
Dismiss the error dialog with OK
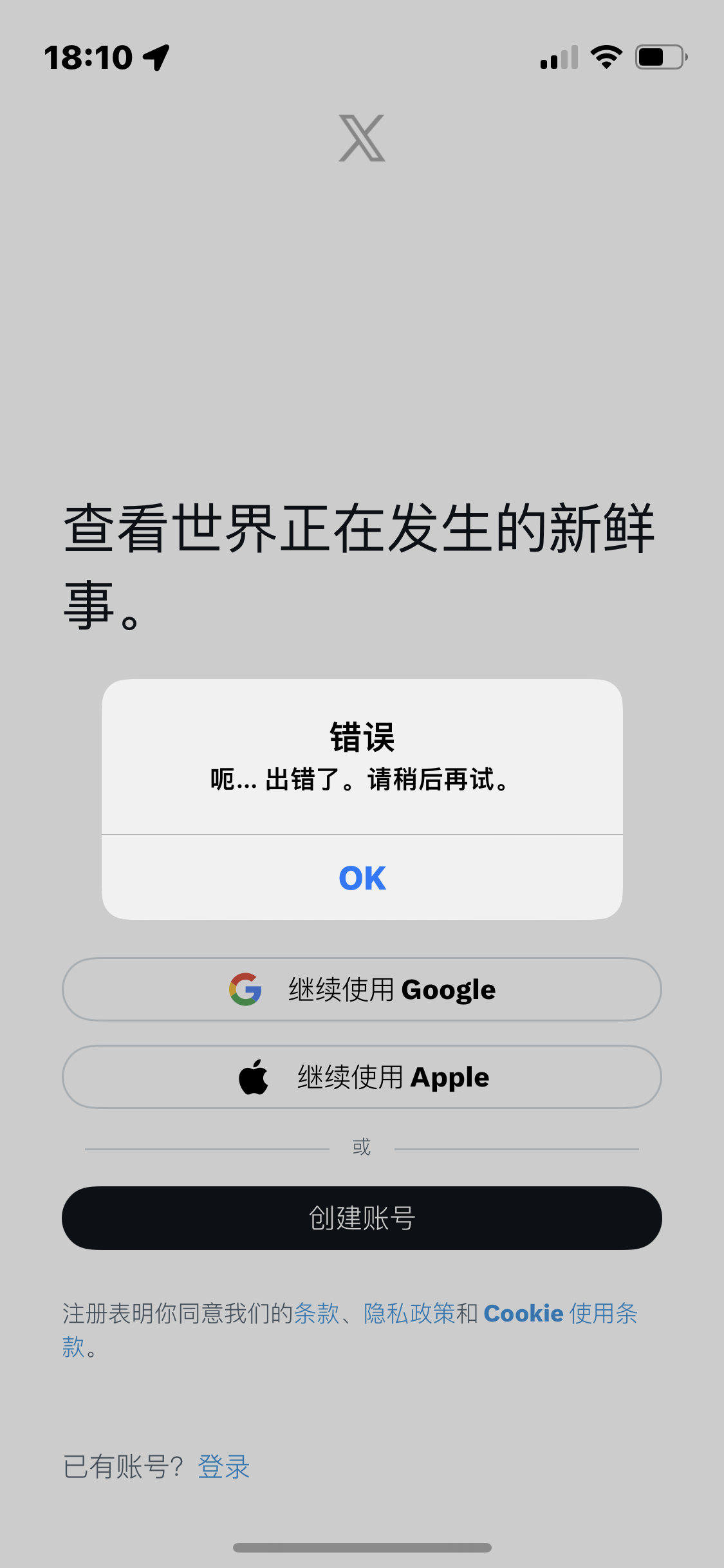pos(362,877)
